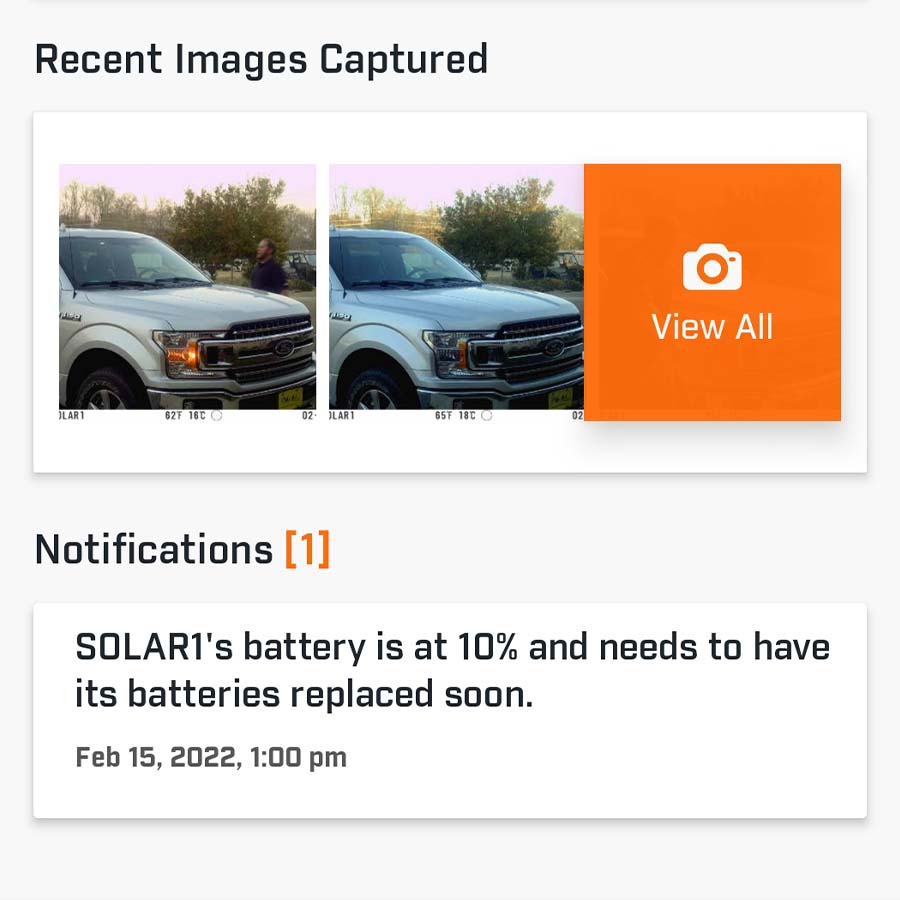Open the captured truck image stamped 65°F

click(x=456, y=291)
